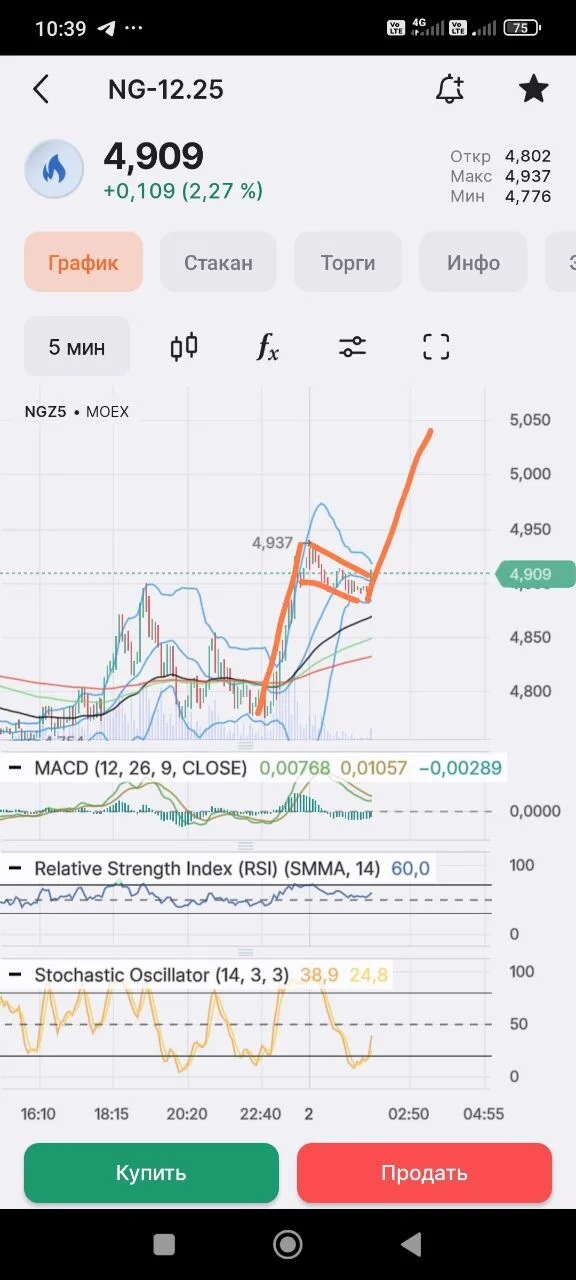Tap the red Продать button
This screenshot has height=1280, width=576.
click(424, 1173)
